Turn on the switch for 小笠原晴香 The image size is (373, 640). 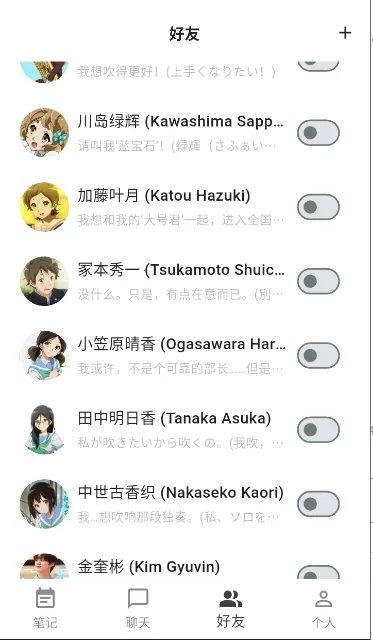pyautogui.click(x=318, y=356)
